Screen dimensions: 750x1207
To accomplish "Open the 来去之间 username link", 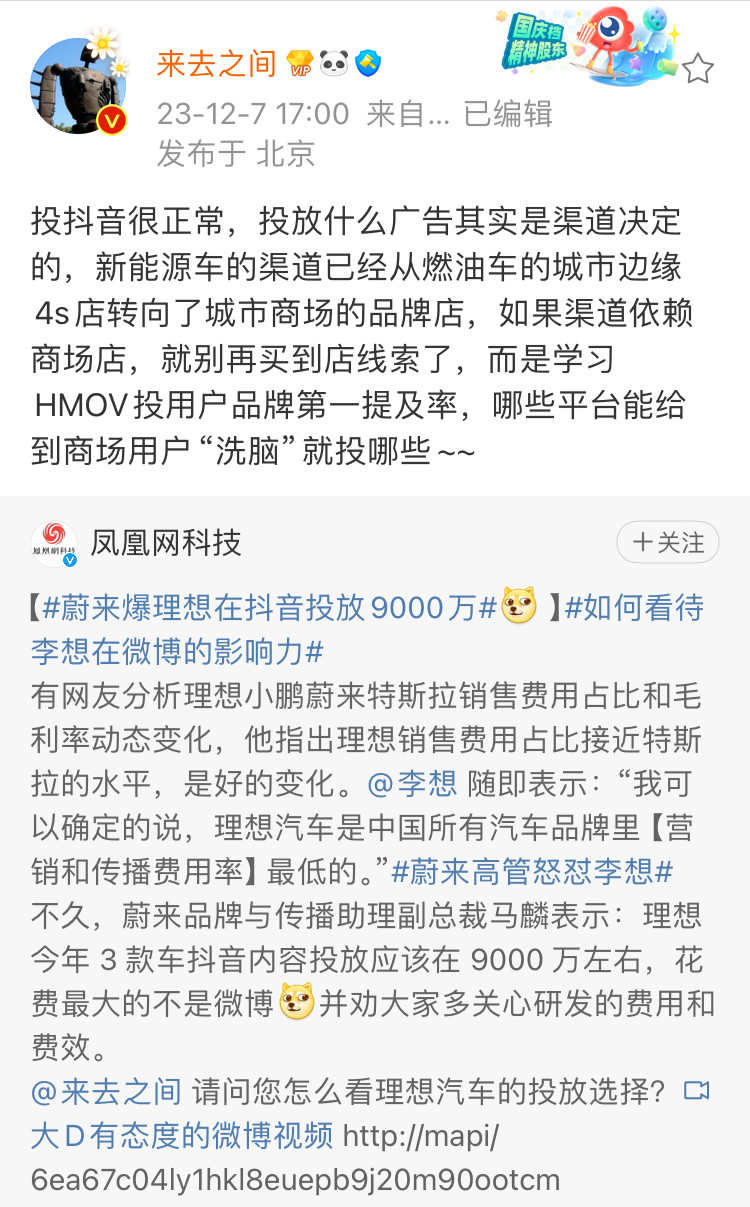I will pos(217,65).
